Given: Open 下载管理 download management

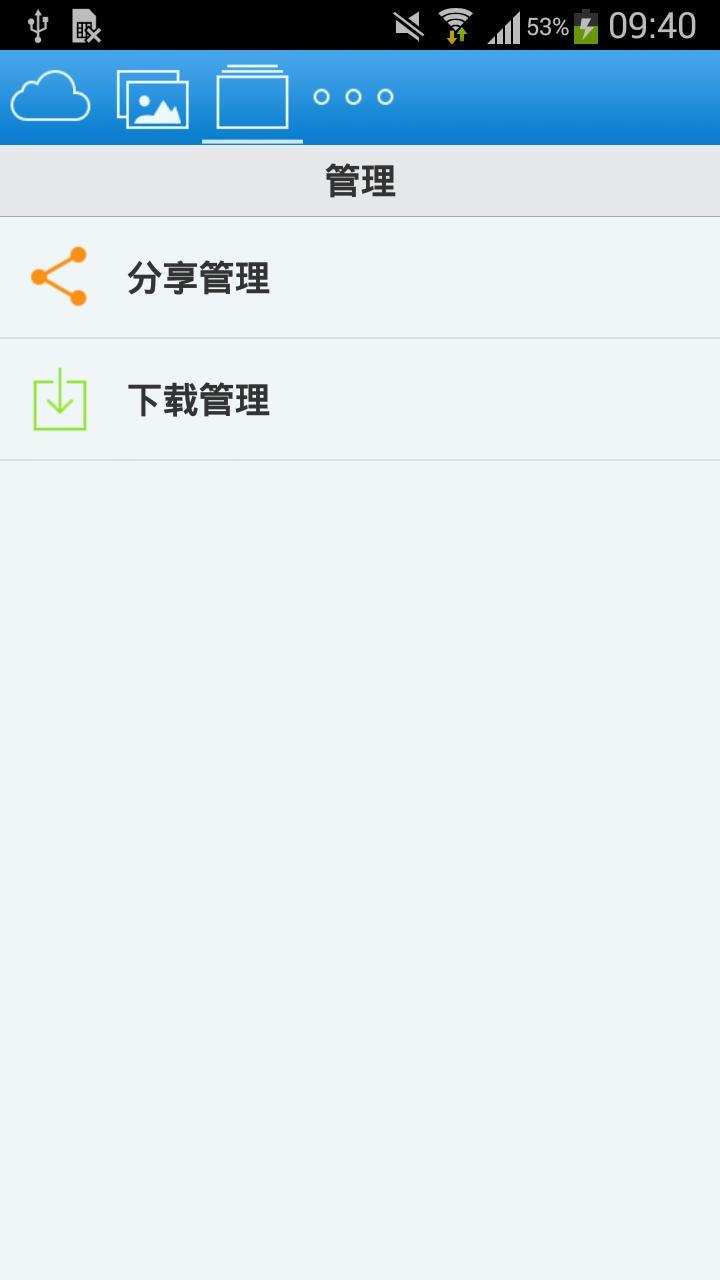Looking at the screenshot, I should coord(360,400).
